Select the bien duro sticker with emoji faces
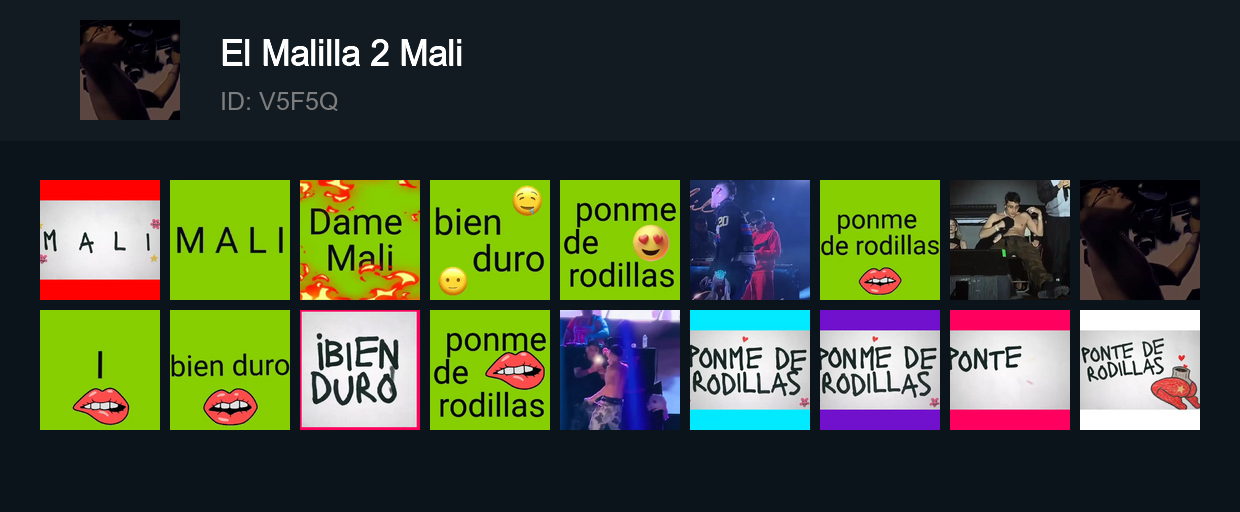 [x=490, y=240]
